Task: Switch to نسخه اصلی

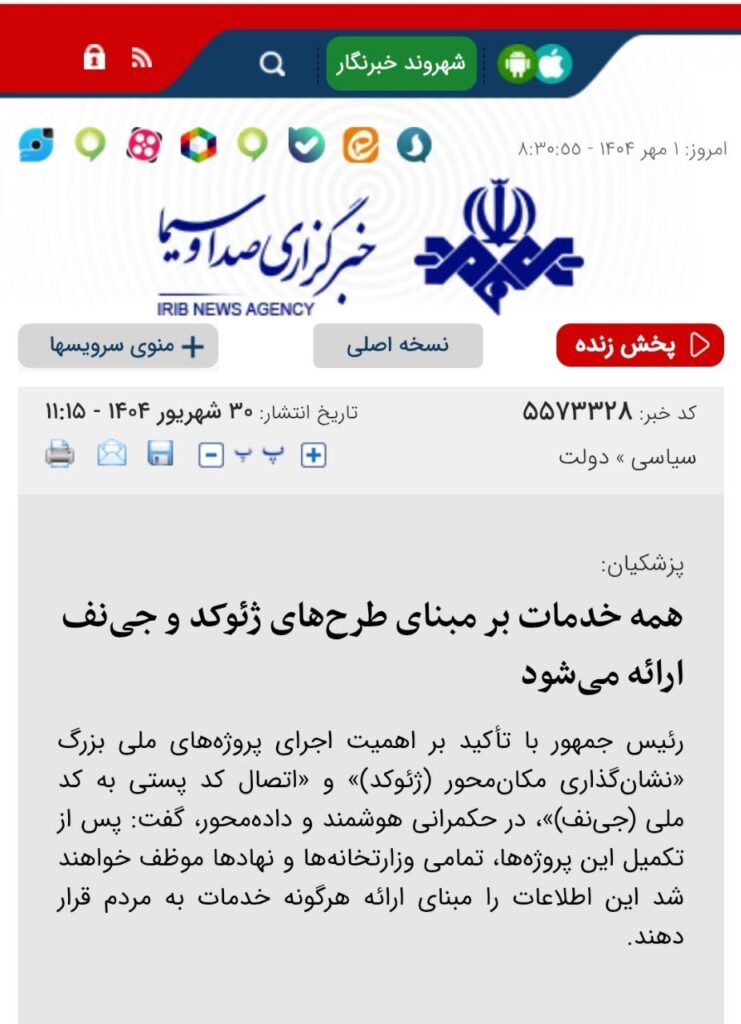Action: click(398, 346)
